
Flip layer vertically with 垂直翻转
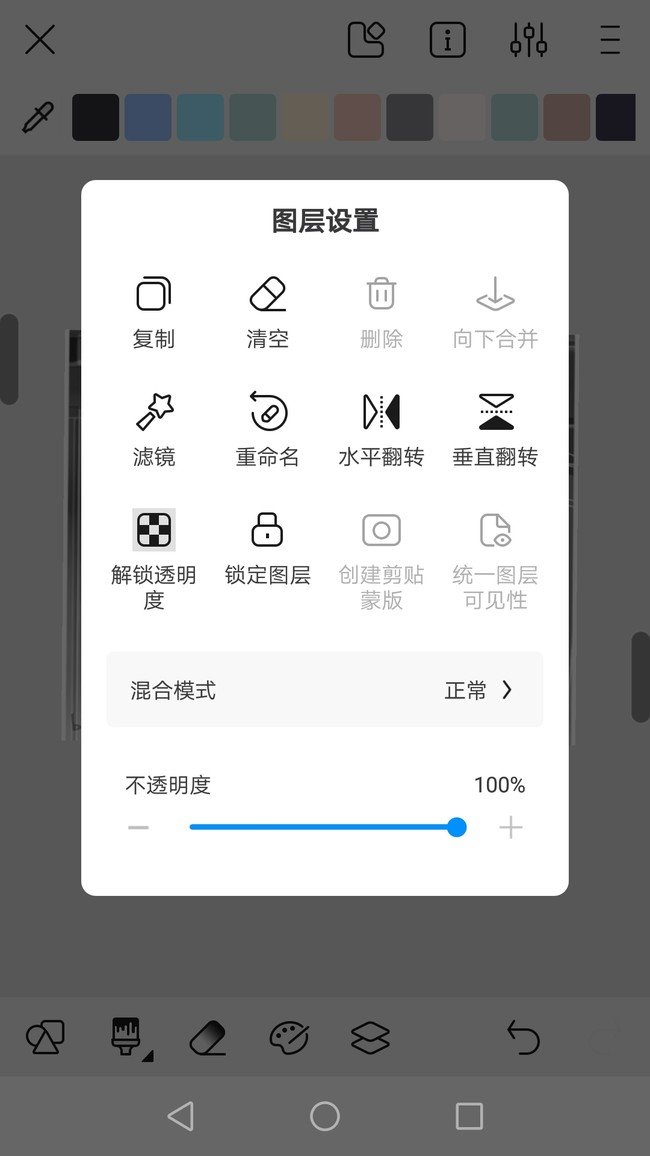pos(495,428)
